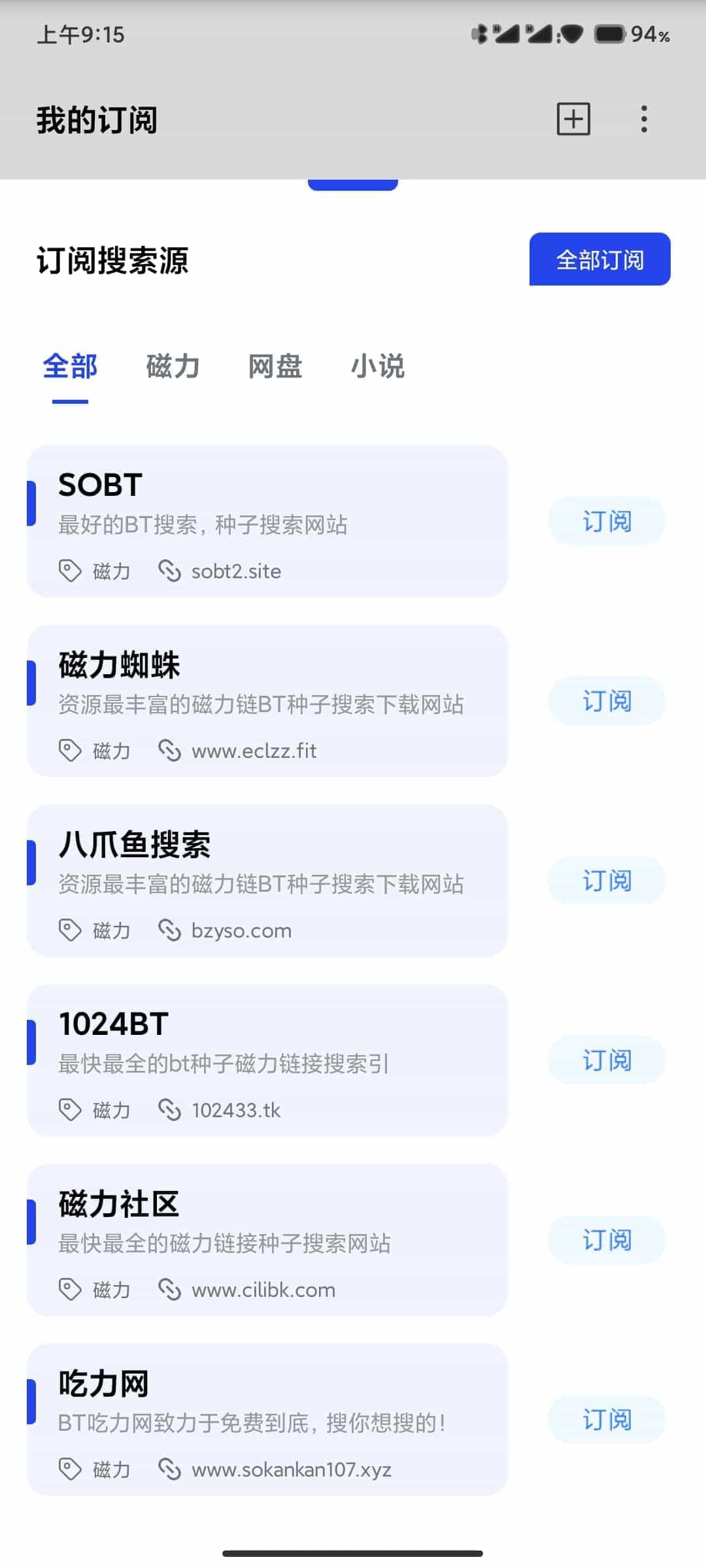Screen dimensions: 706x1568
Task: Open the 磁力社区 source card
Action: [x=267, y=1240]
